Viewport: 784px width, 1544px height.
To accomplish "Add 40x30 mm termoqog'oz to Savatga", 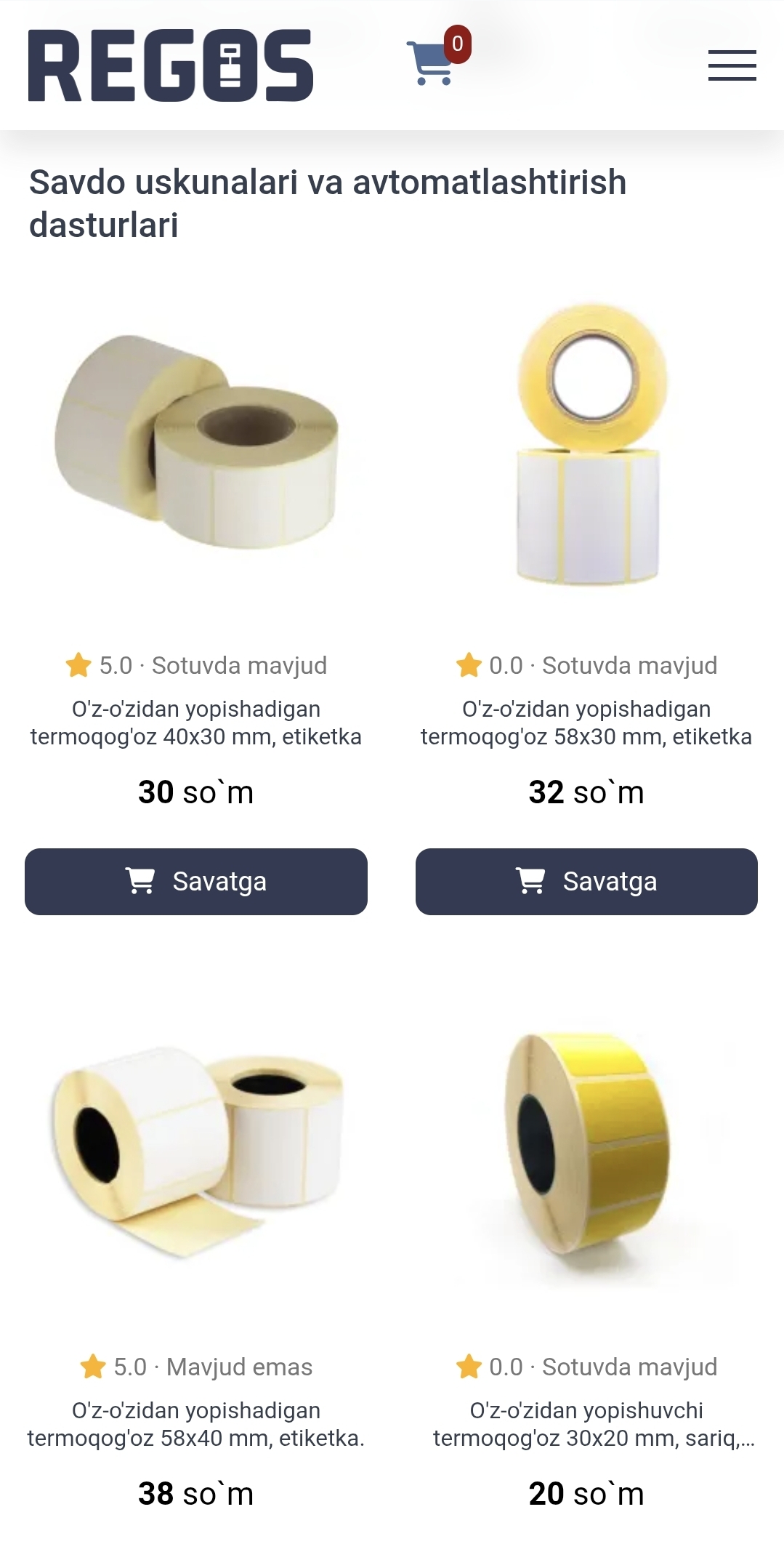I will coord(196,881).
